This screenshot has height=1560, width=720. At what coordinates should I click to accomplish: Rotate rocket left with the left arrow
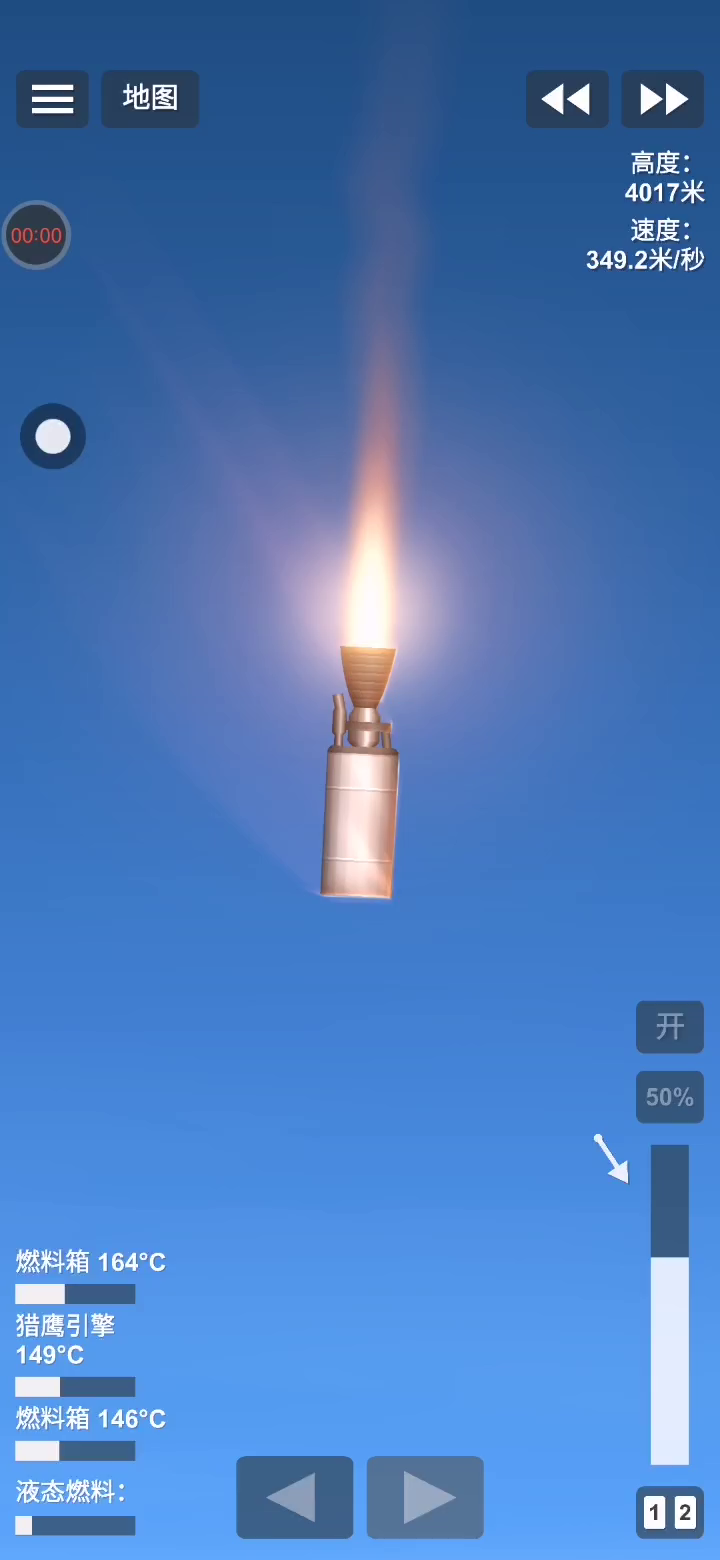(294, 1497)
